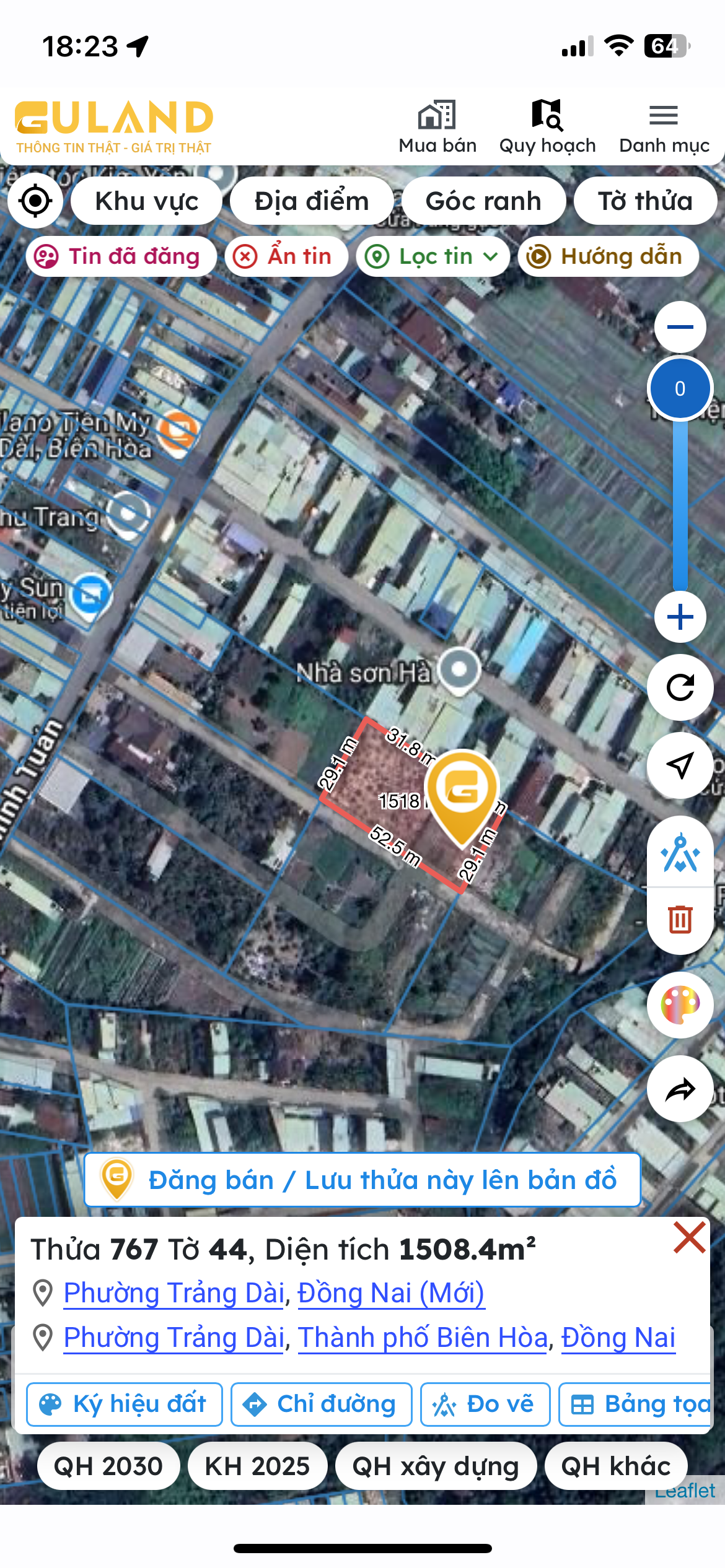Open Tờ thửa lookup
The width and height of the screenshot is (725, 1568).
tap(645, 201)
